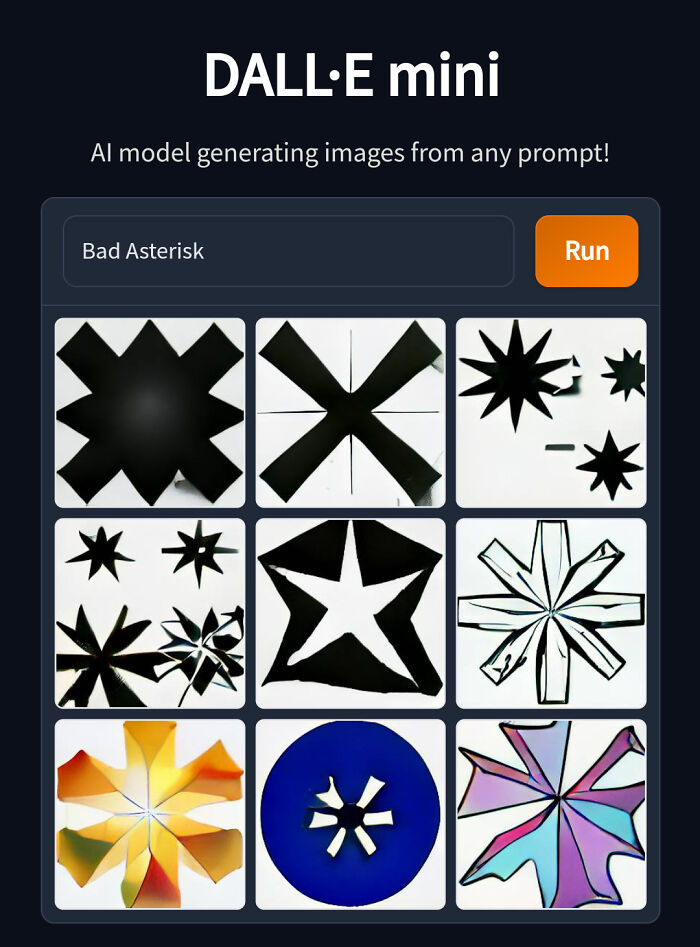
Task: View the four black star shapes image
Action: (x=150, y=613)
